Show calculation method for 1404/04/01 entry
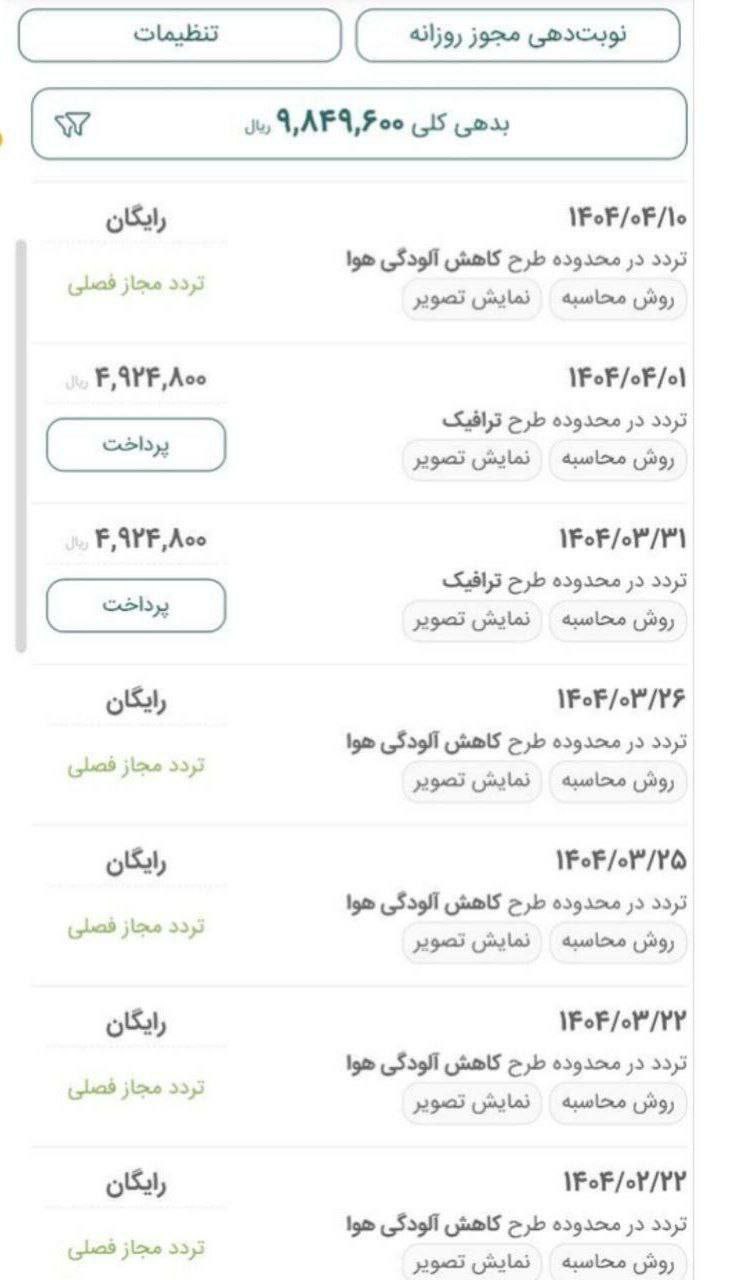 [617, 460]
